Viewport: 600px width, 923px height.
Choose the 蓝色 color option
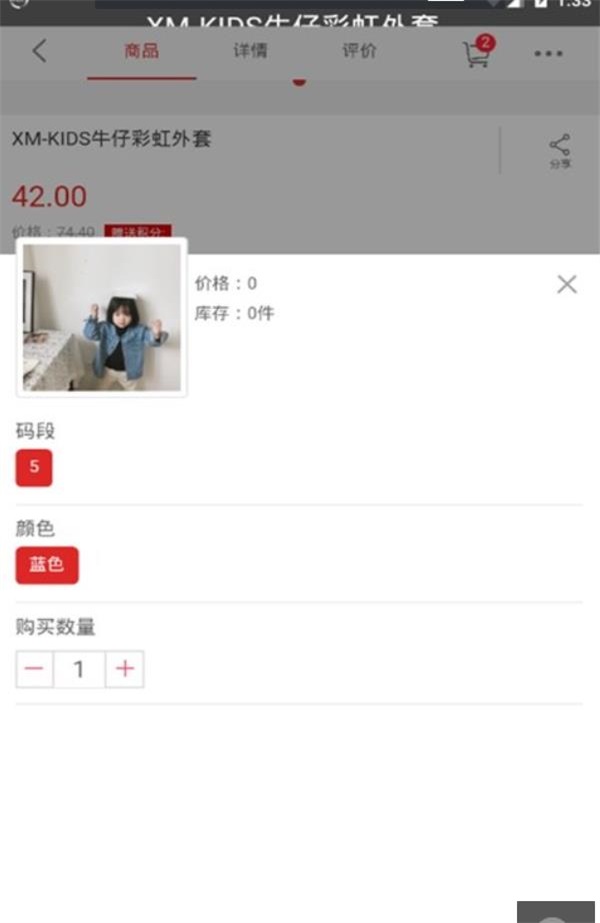tap(47, 565)
